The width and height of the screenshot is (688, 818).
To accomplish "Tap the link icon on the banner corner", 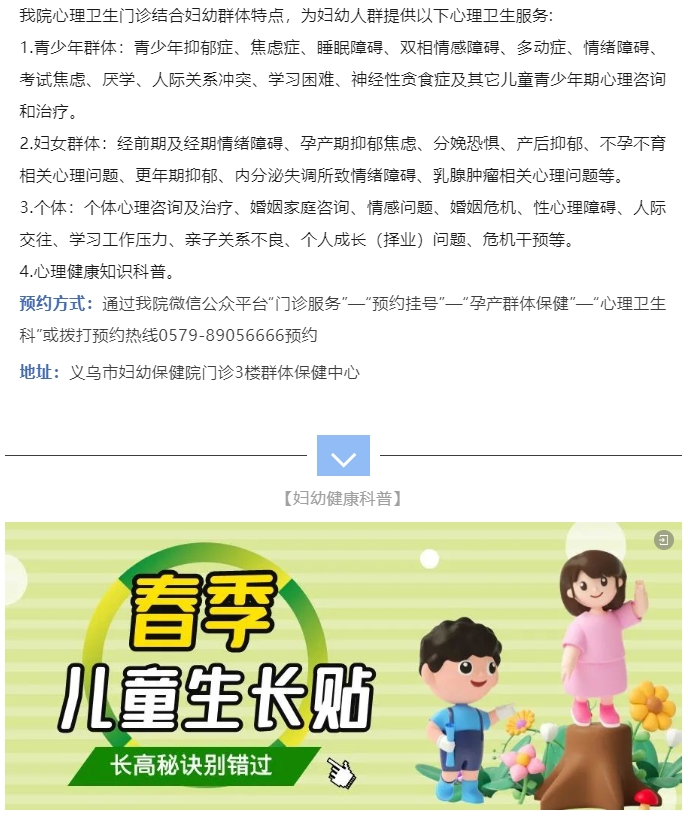I will point(664,540).
